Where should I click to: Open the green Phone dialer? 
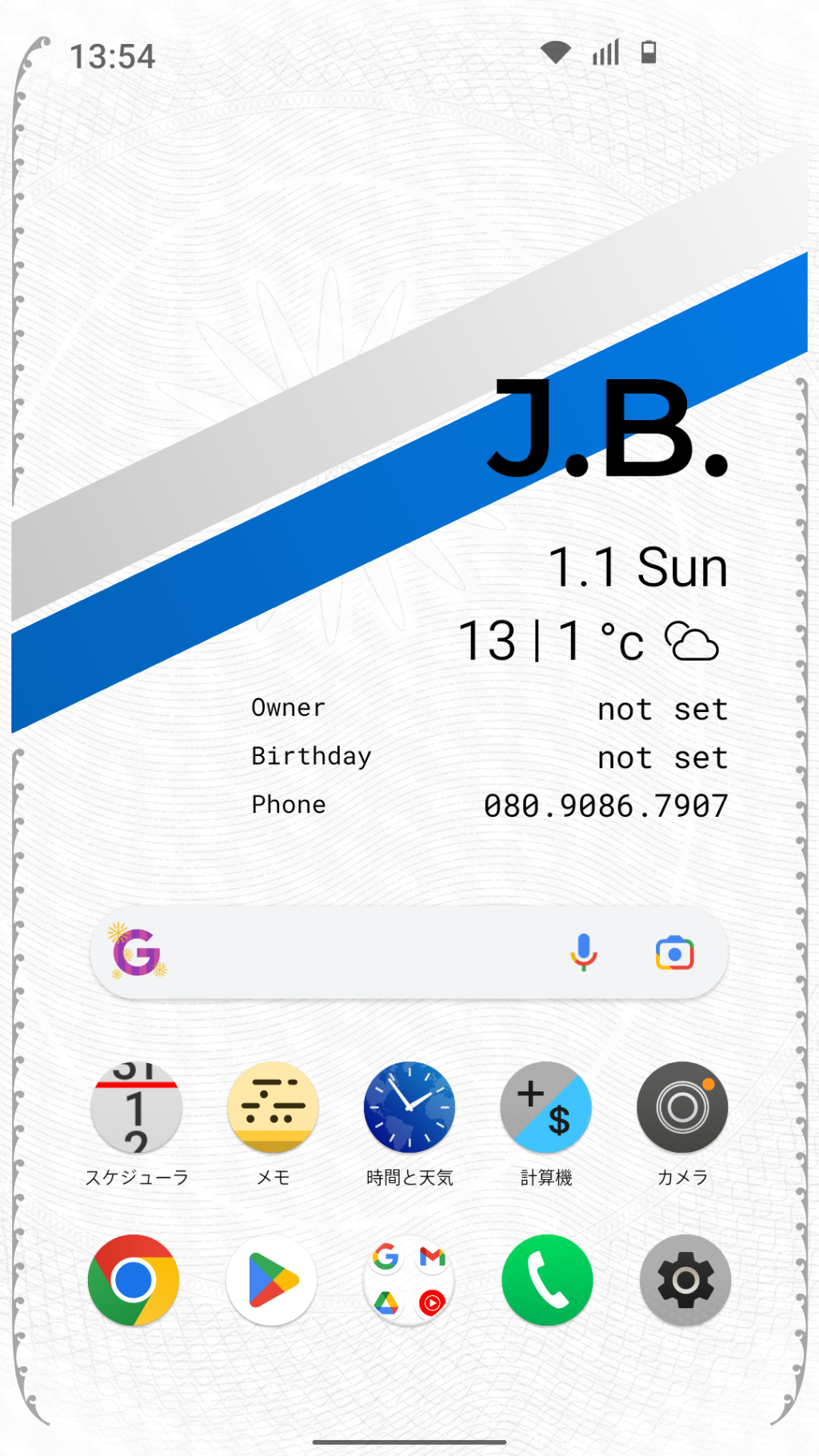pyautogui.click(x=548, y=1280)
